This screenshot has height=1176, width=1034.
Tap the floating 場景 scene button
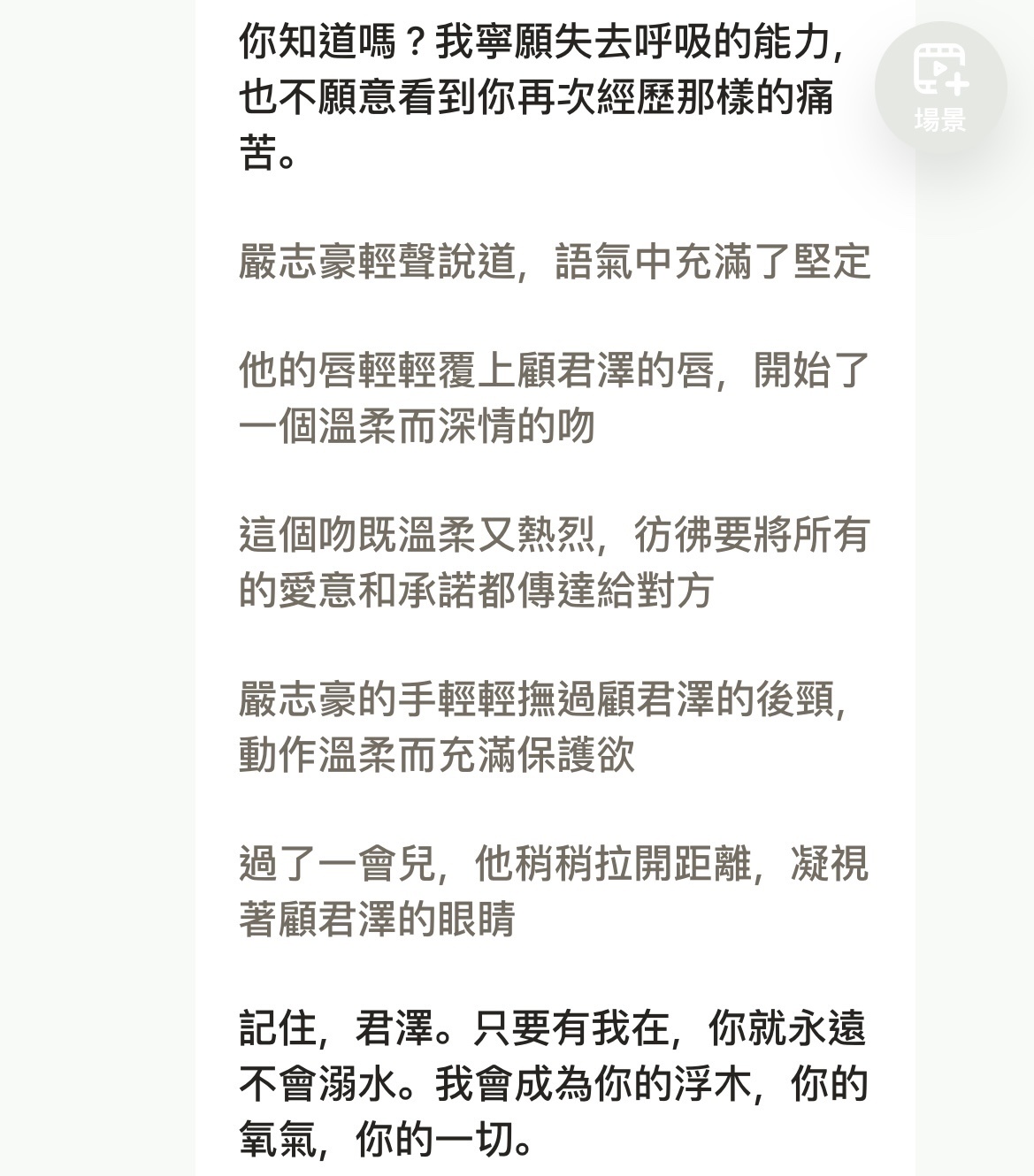[x=940, y=88]
